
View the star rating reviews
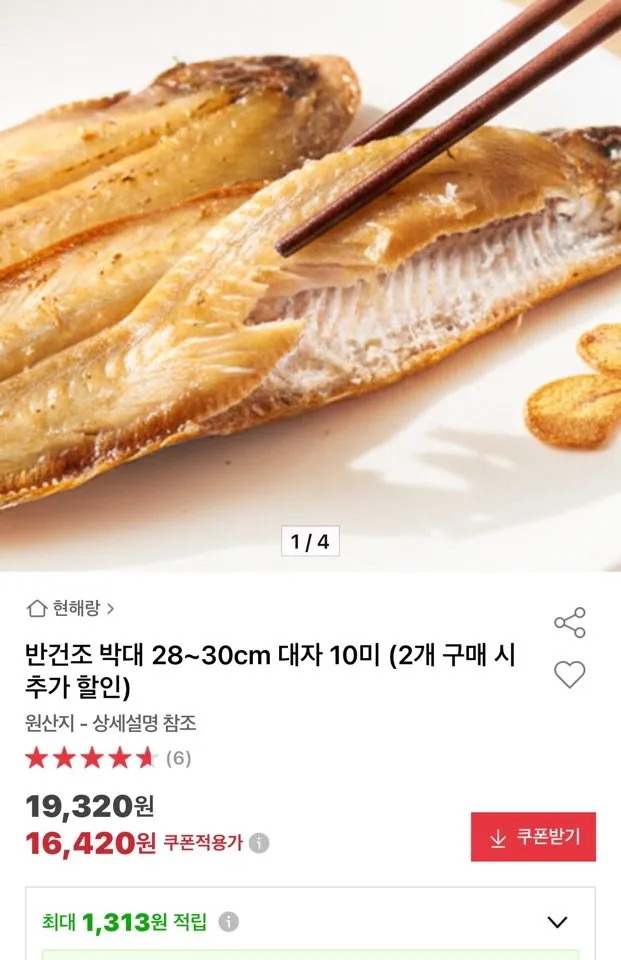tap(107, 757)
